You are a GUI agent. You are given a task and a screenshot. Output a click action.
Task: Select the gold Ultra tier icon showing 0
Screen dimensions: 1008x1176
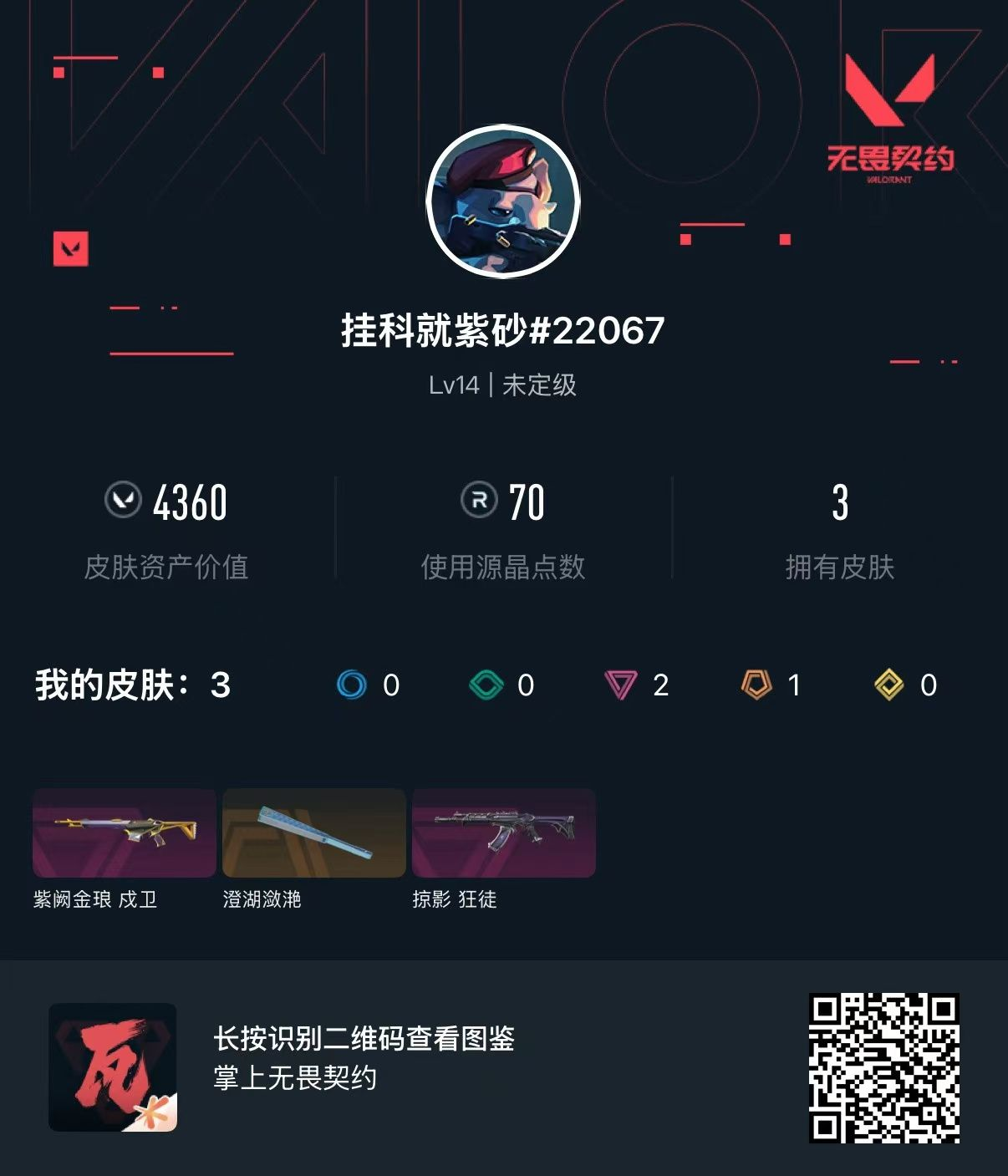tap(888, 685)
